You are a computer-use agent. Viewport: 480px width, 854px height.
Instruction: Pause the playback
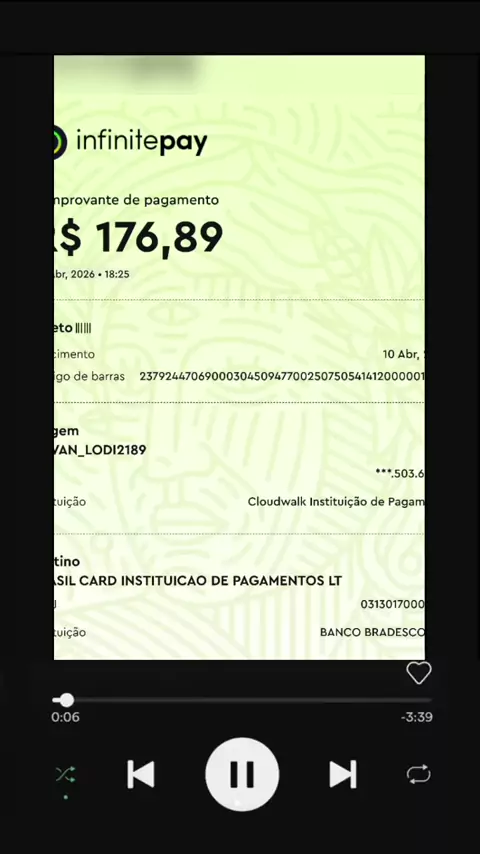(x=242, y=774)
